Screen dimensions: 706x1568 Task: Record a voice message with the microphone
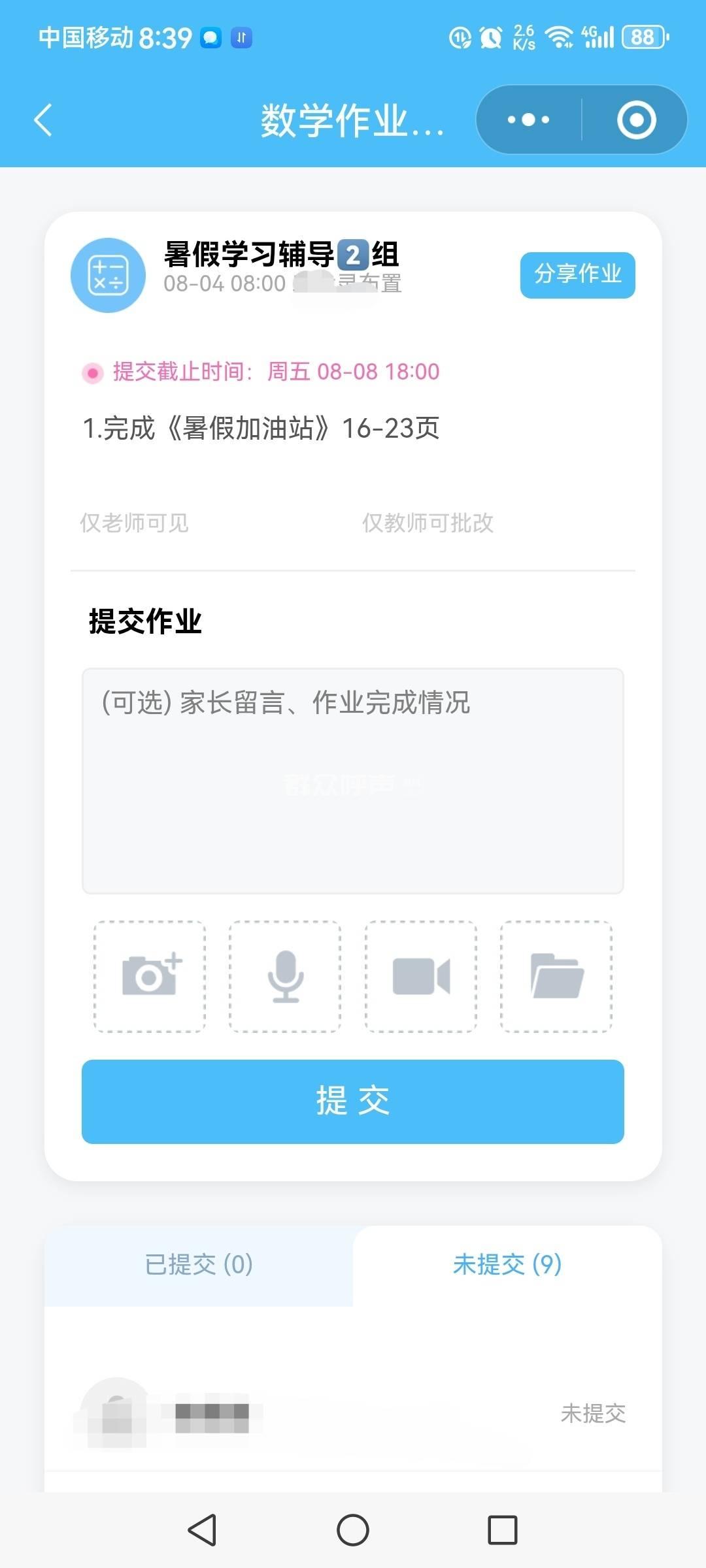click(x=285, y=977)
